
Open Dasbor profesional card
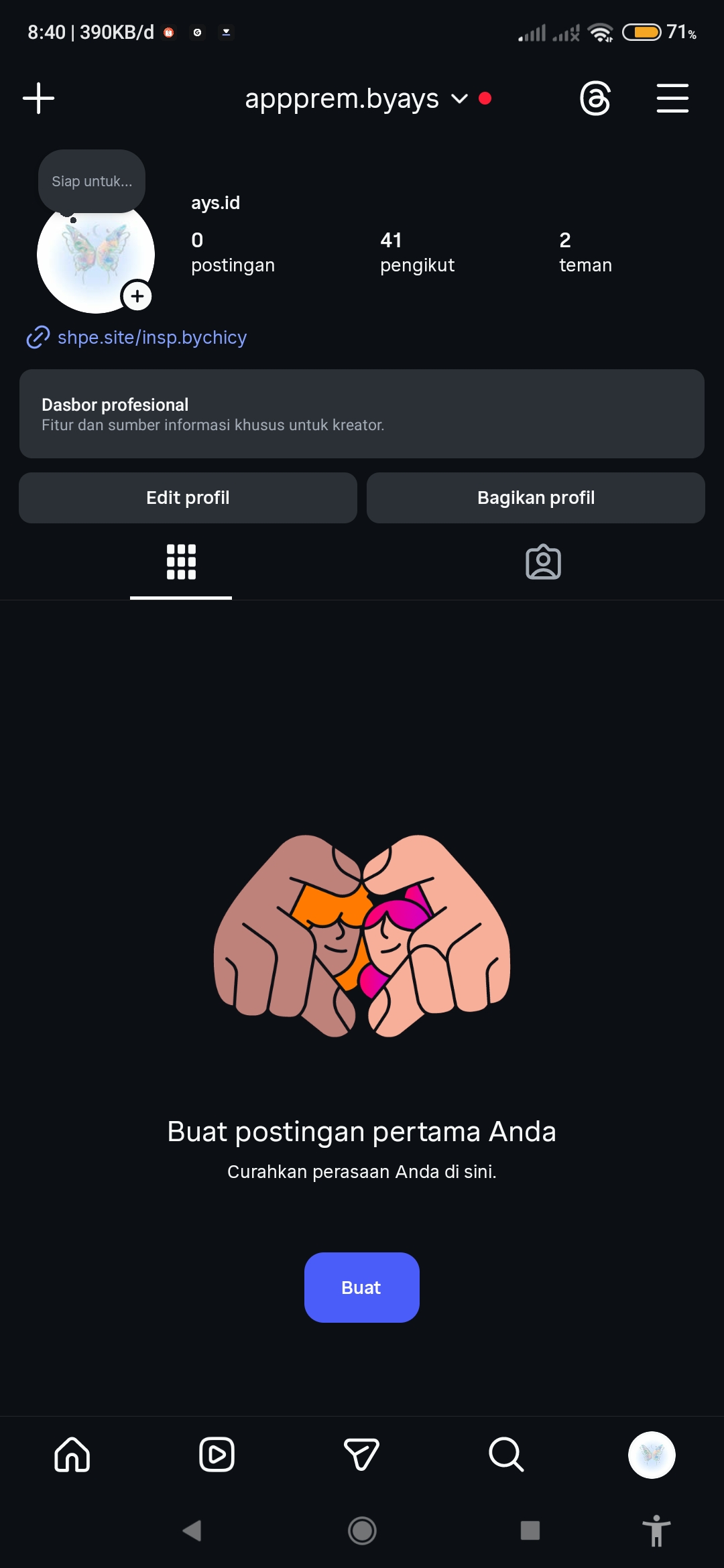(362, 414)
